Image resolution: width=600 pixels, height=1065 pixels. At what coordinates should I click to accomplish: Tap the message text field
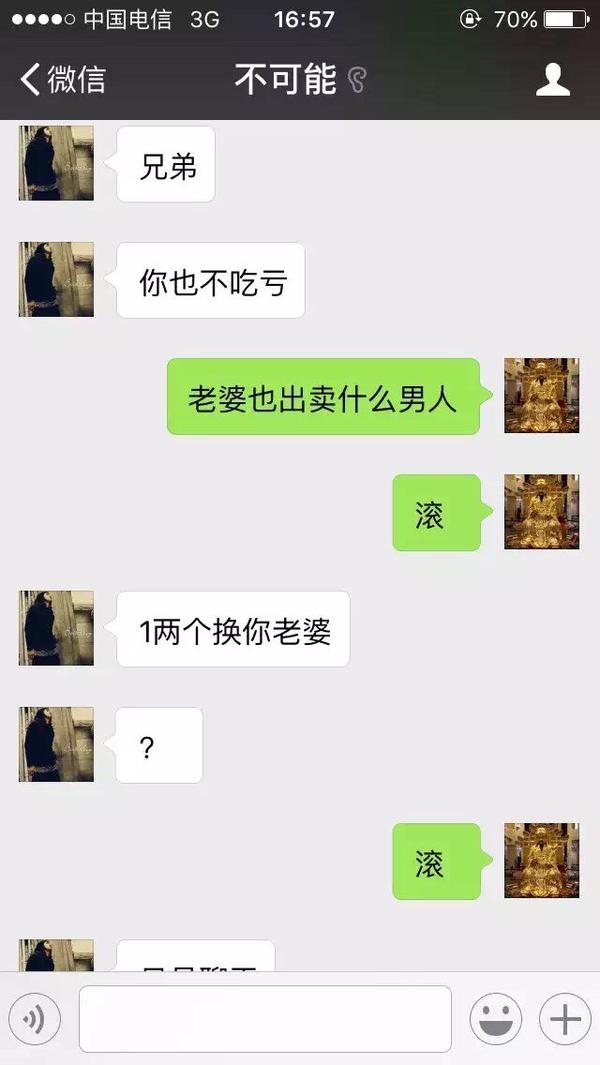tap(265, 1019)
